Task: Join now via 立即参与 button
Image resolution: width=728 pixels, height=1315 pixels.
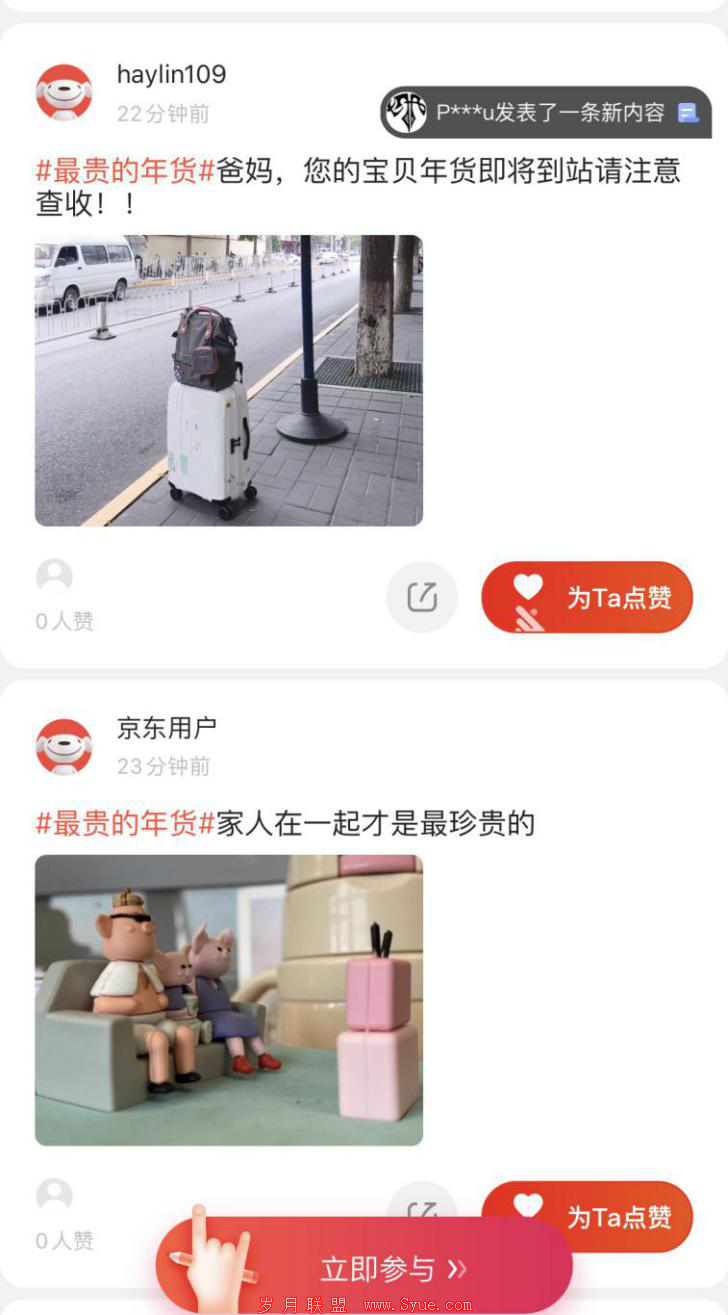Action: click(380, 1268)
